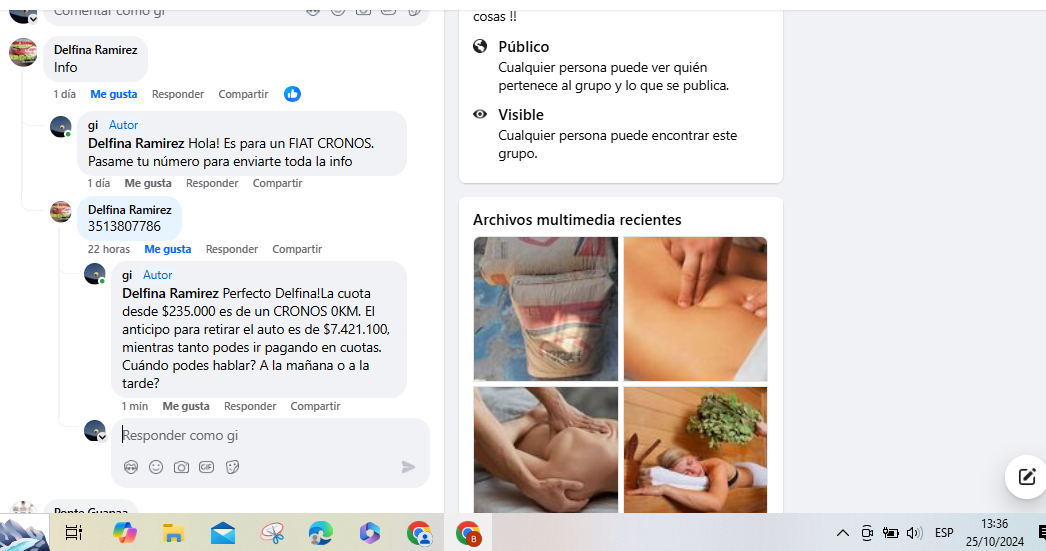Viewport: 1046px width, 551px height.
Task: Open the cement bag photo in recent media
Action: 545,309
